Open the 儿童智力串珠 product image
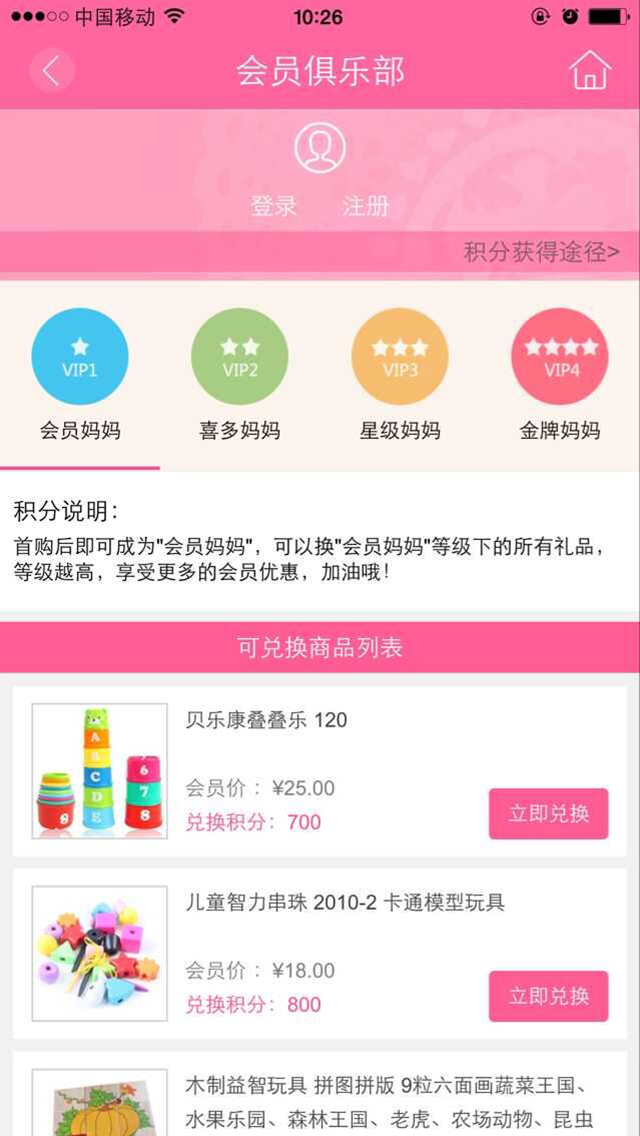 (100, 953)
